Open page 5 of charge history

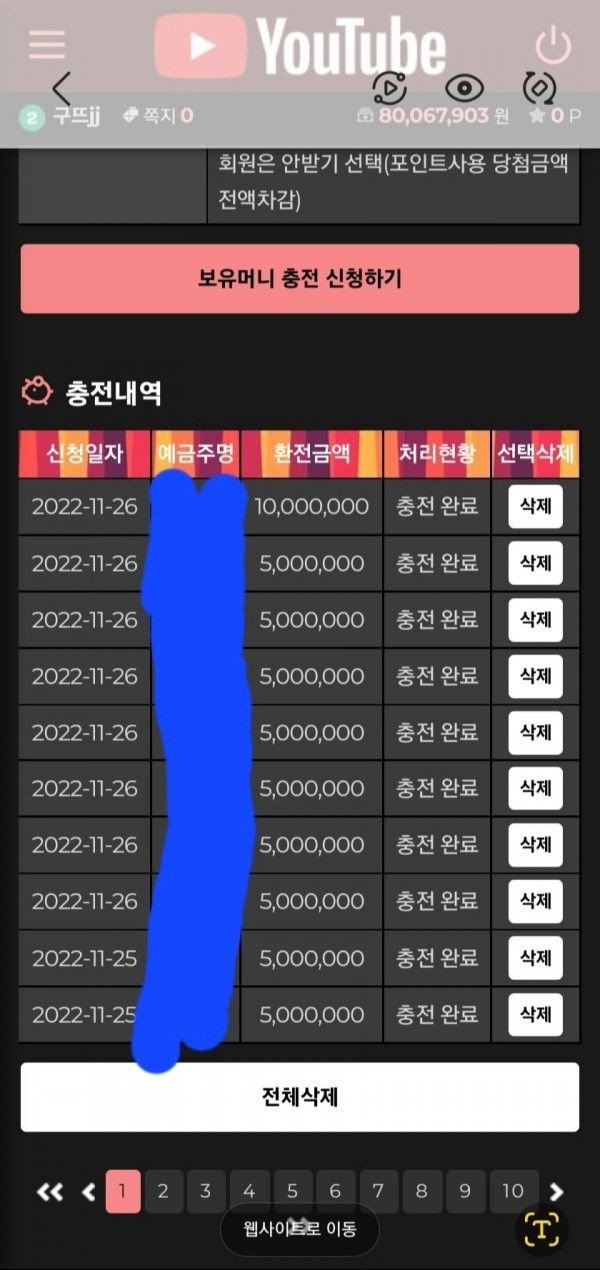[x=292, y=1191]
